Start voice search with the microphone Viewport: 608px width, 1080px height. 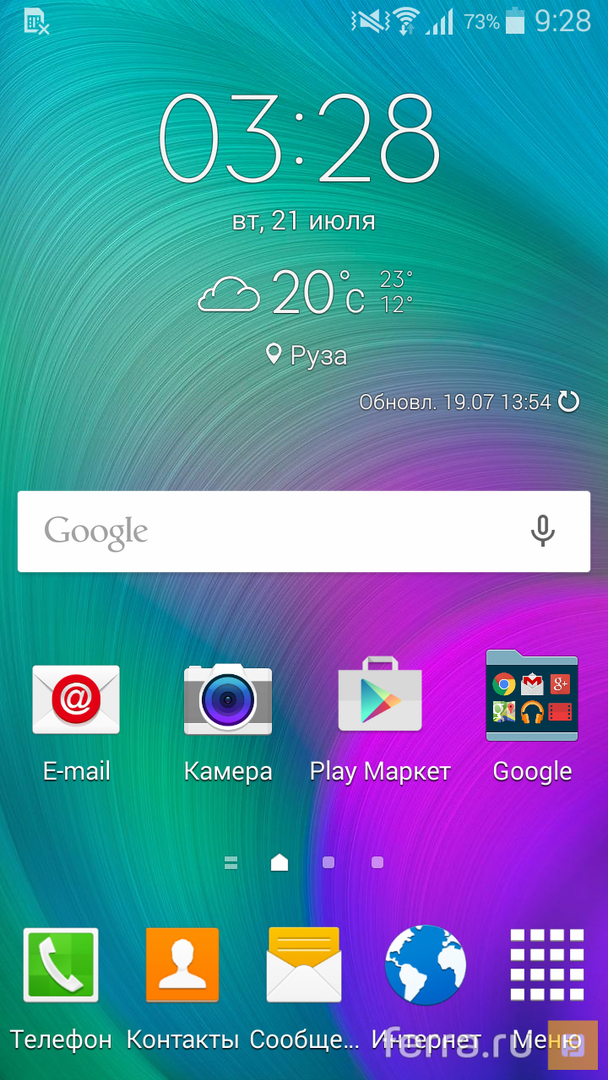(x=542, y=531)
